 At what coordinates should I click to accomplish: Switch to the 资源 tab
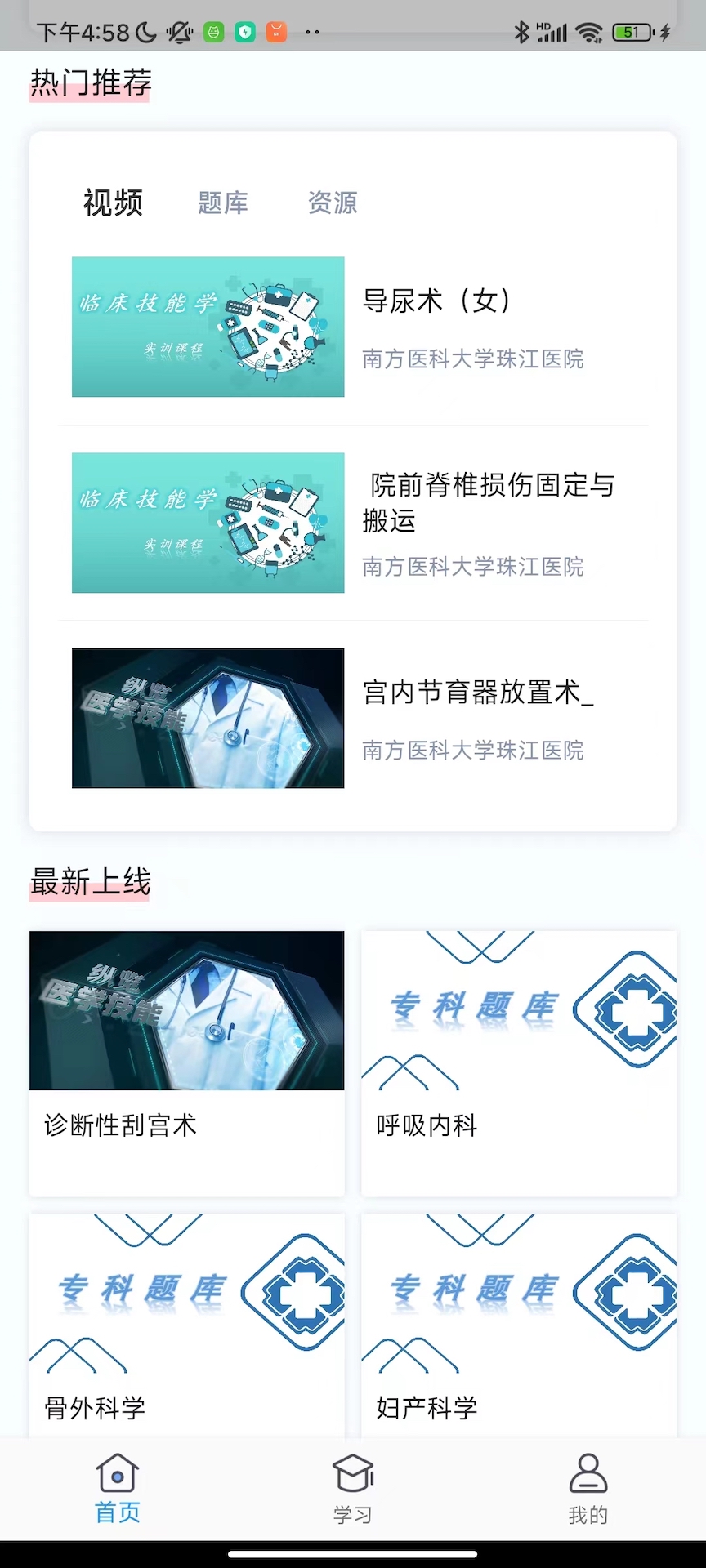(x=332, y=203)
